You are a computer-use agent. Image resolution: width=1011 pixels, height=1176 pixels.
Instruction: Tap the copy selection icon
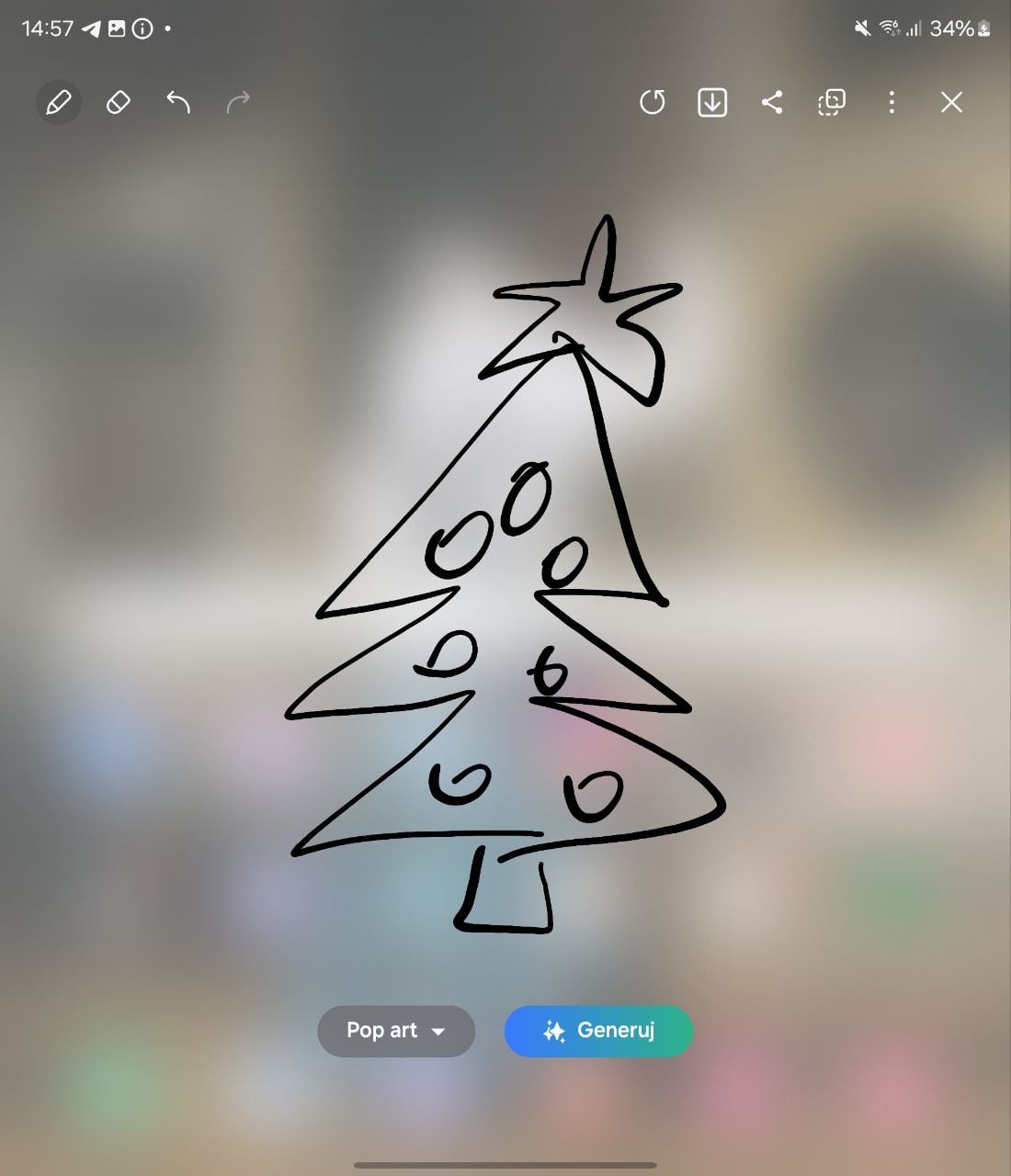coord(832,102)
